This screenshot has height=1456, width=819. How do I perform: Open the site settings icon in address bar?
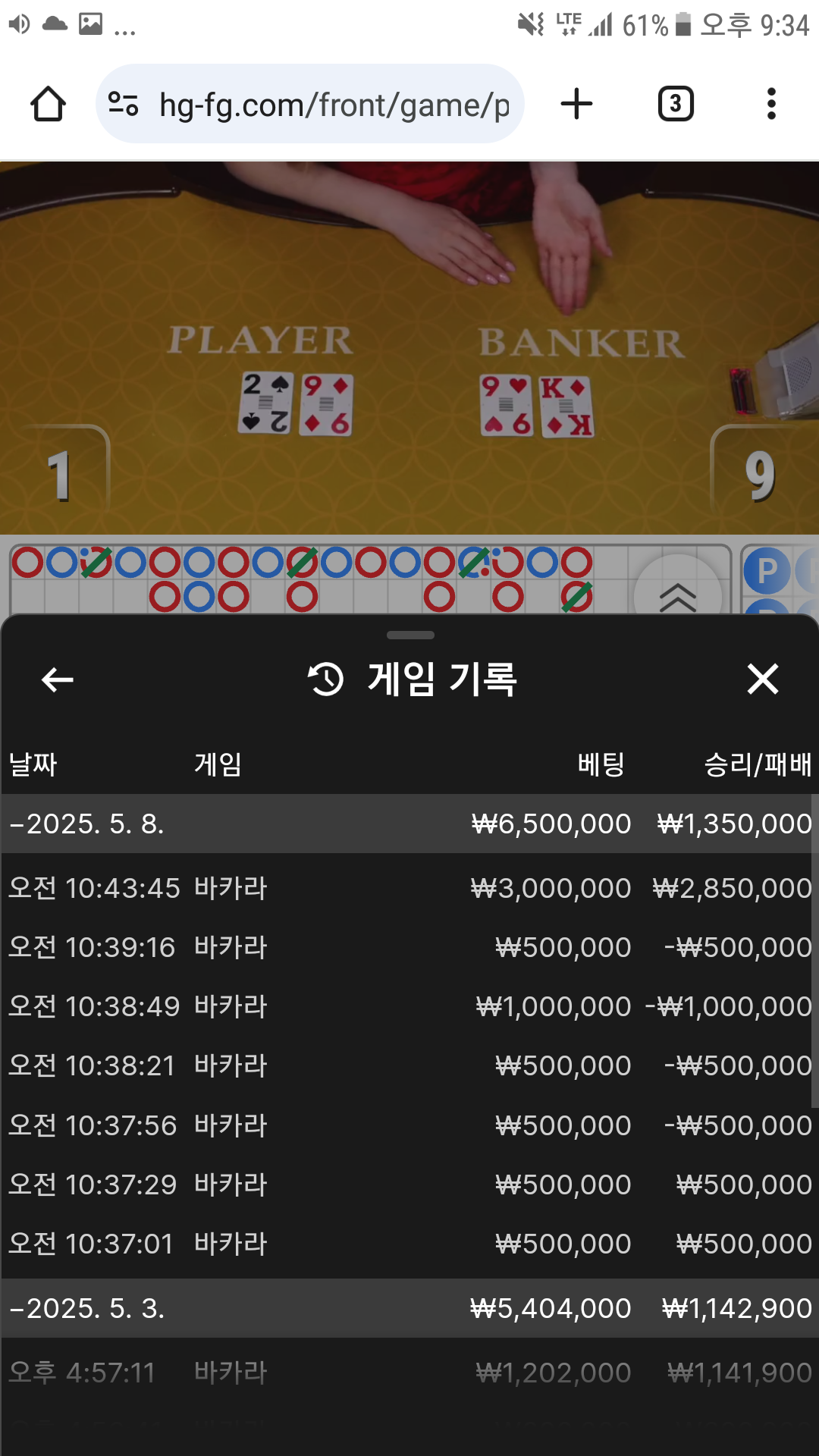(123, 104)
